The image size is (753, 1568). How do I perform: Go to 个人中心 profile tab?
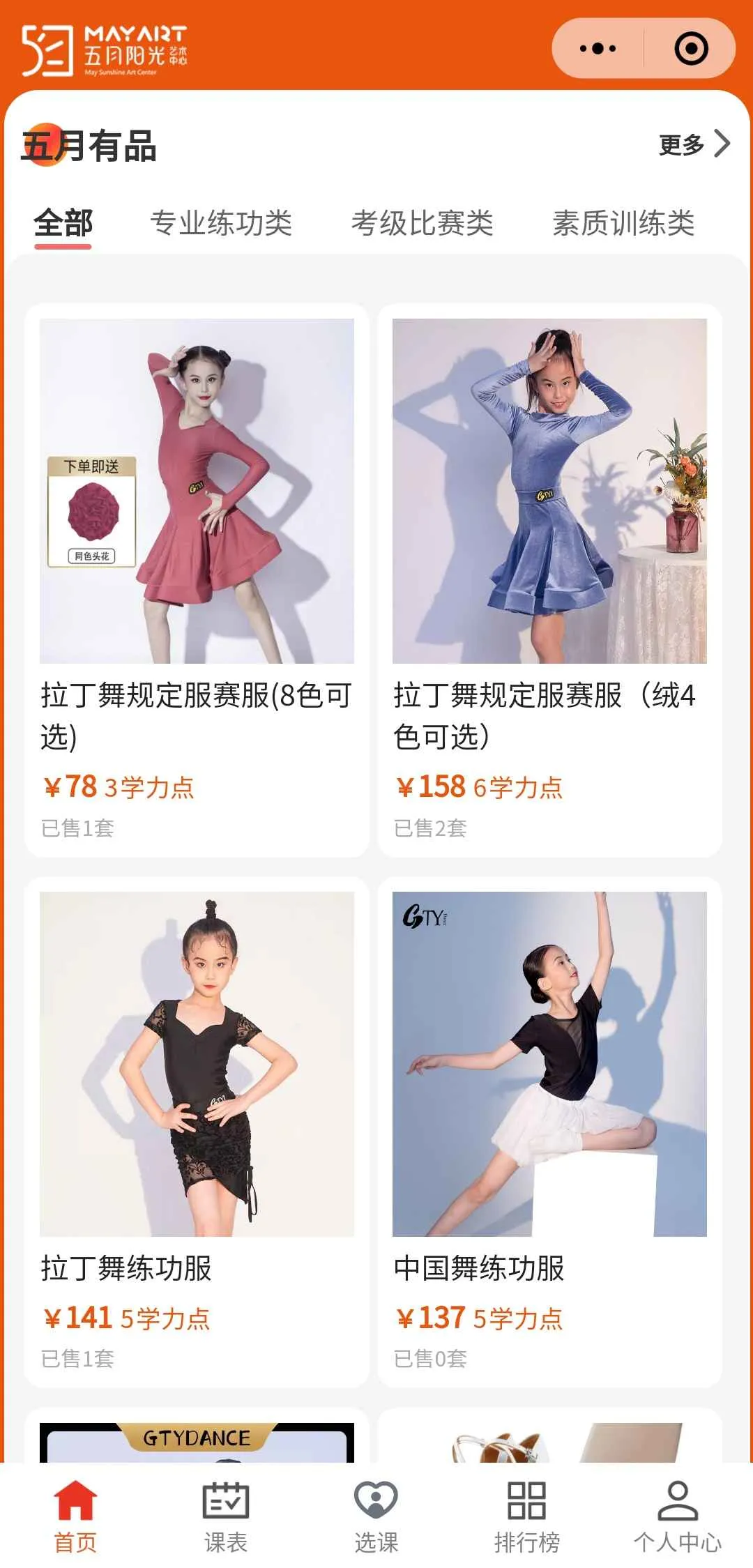(677, 1515)
